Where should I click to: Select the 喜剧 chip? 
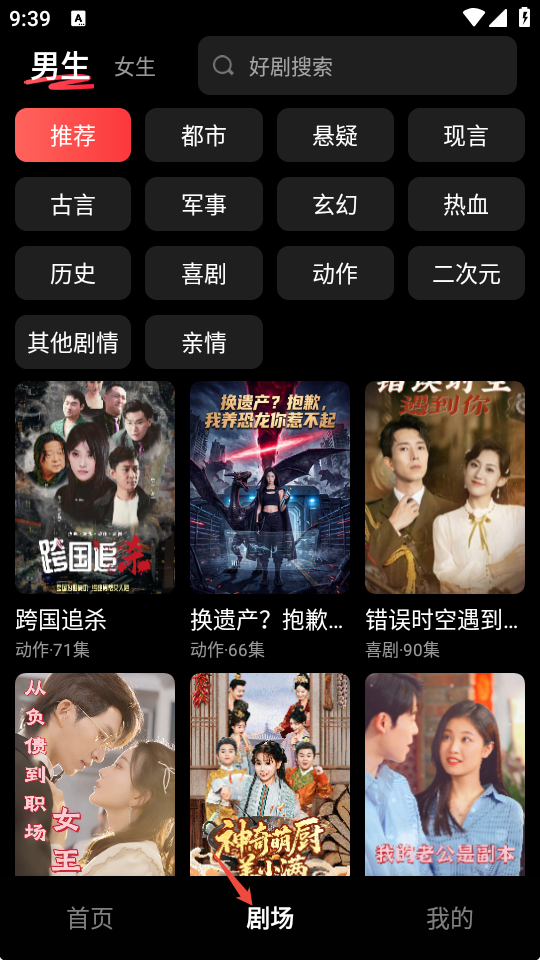[x=204, y=273]
